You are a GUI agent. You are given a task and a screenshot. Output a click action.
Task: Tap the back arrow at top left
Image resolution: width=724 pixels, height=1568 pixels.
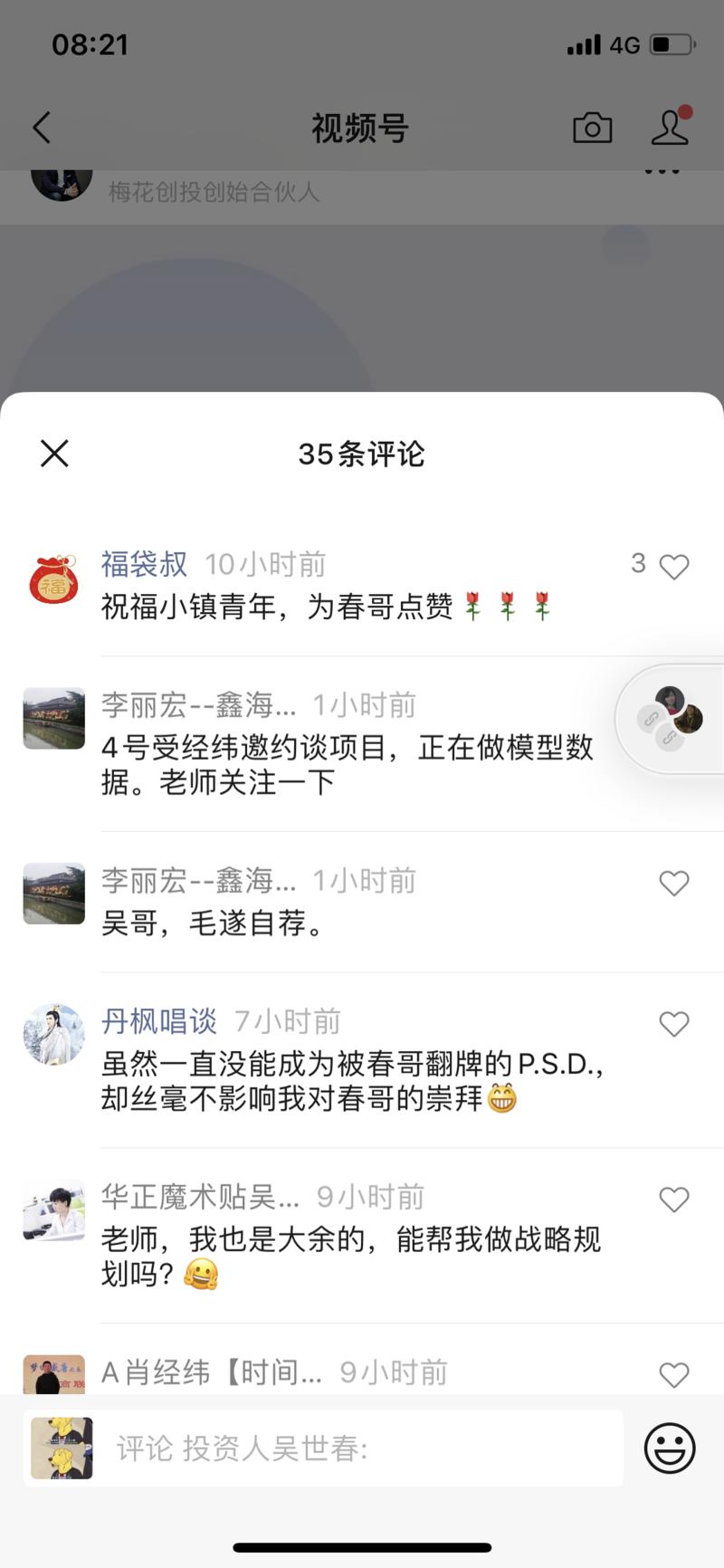point(41,128)
